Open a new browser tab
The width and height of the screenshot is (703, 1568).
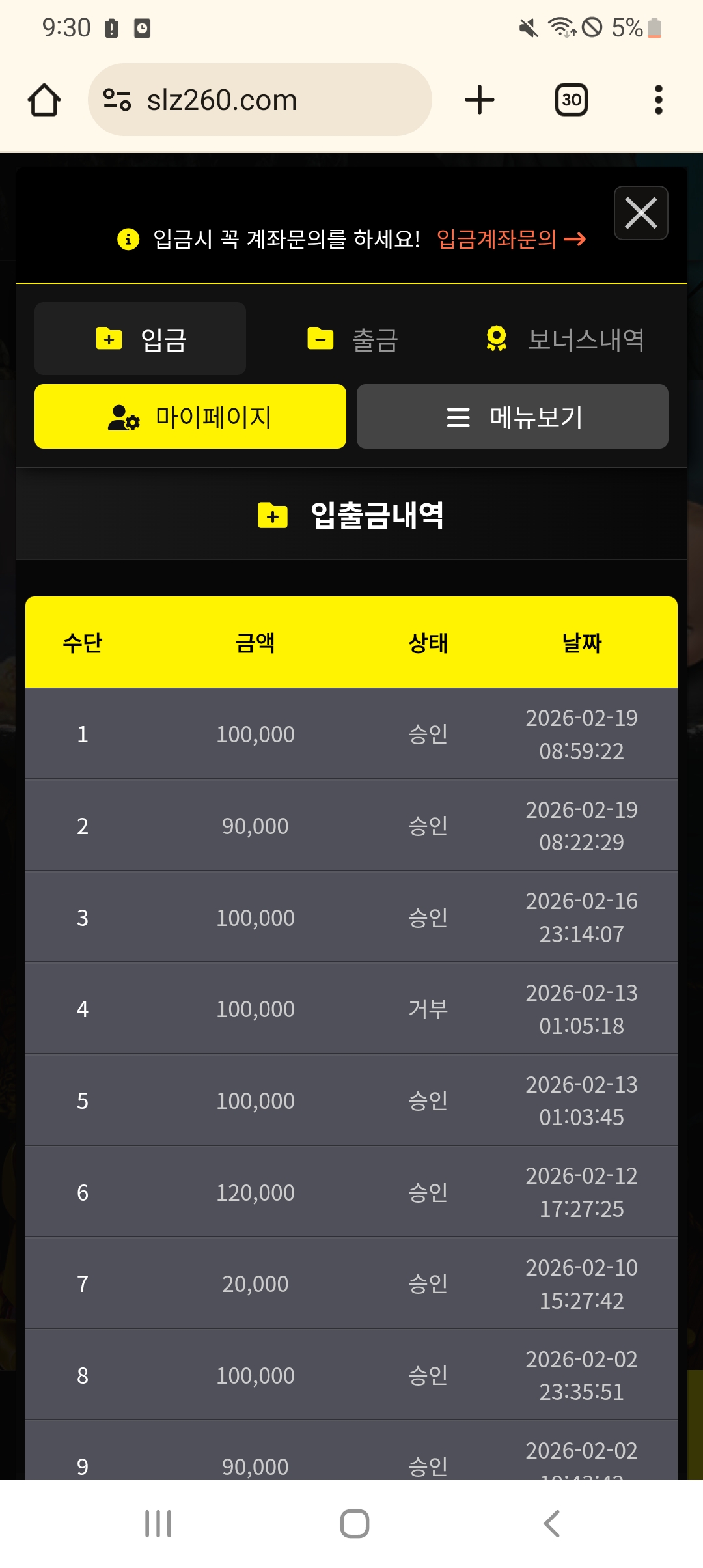tap(480, 100)
